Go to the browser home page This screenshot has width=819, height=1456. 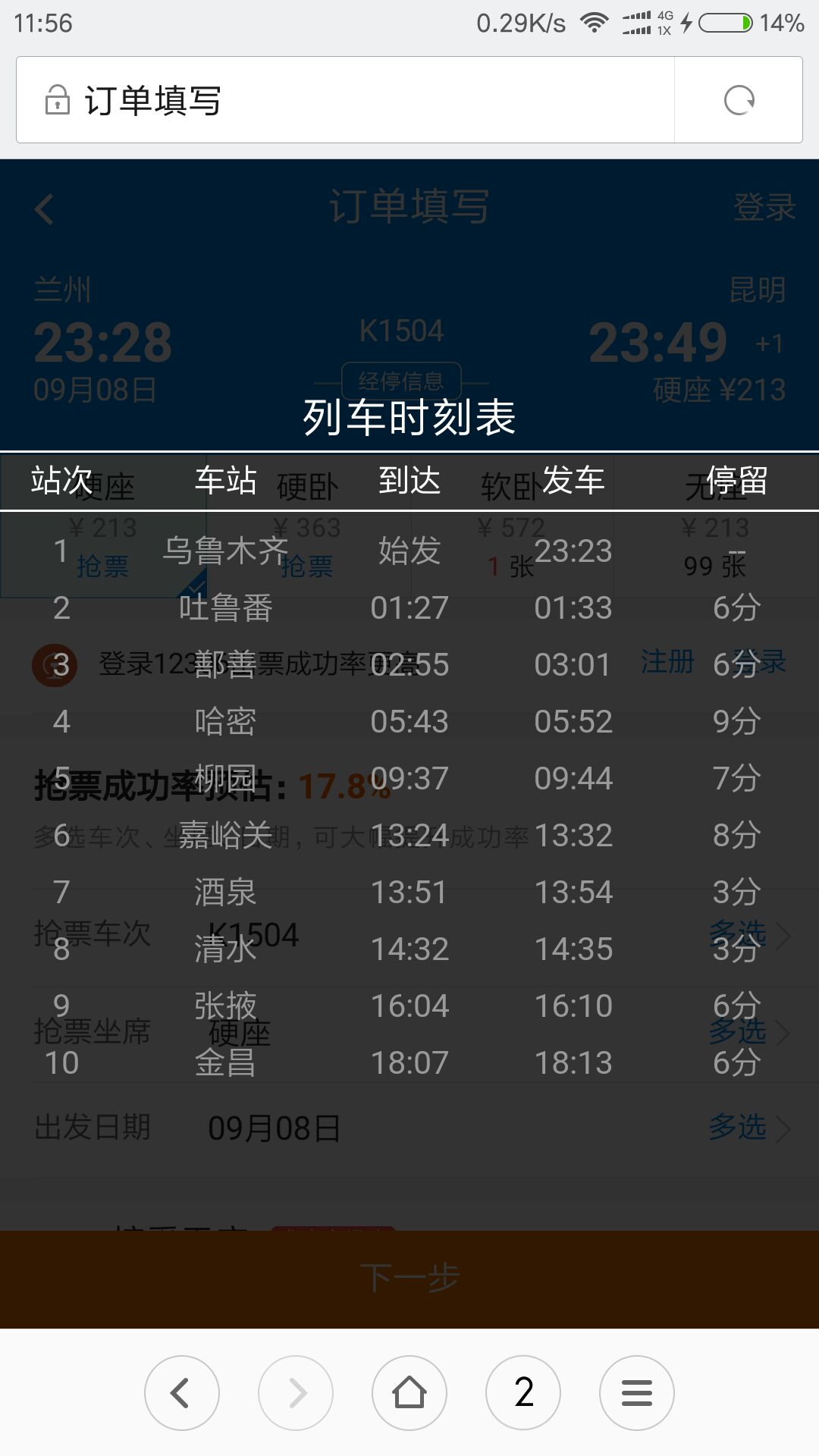[x=409, y=1393]
